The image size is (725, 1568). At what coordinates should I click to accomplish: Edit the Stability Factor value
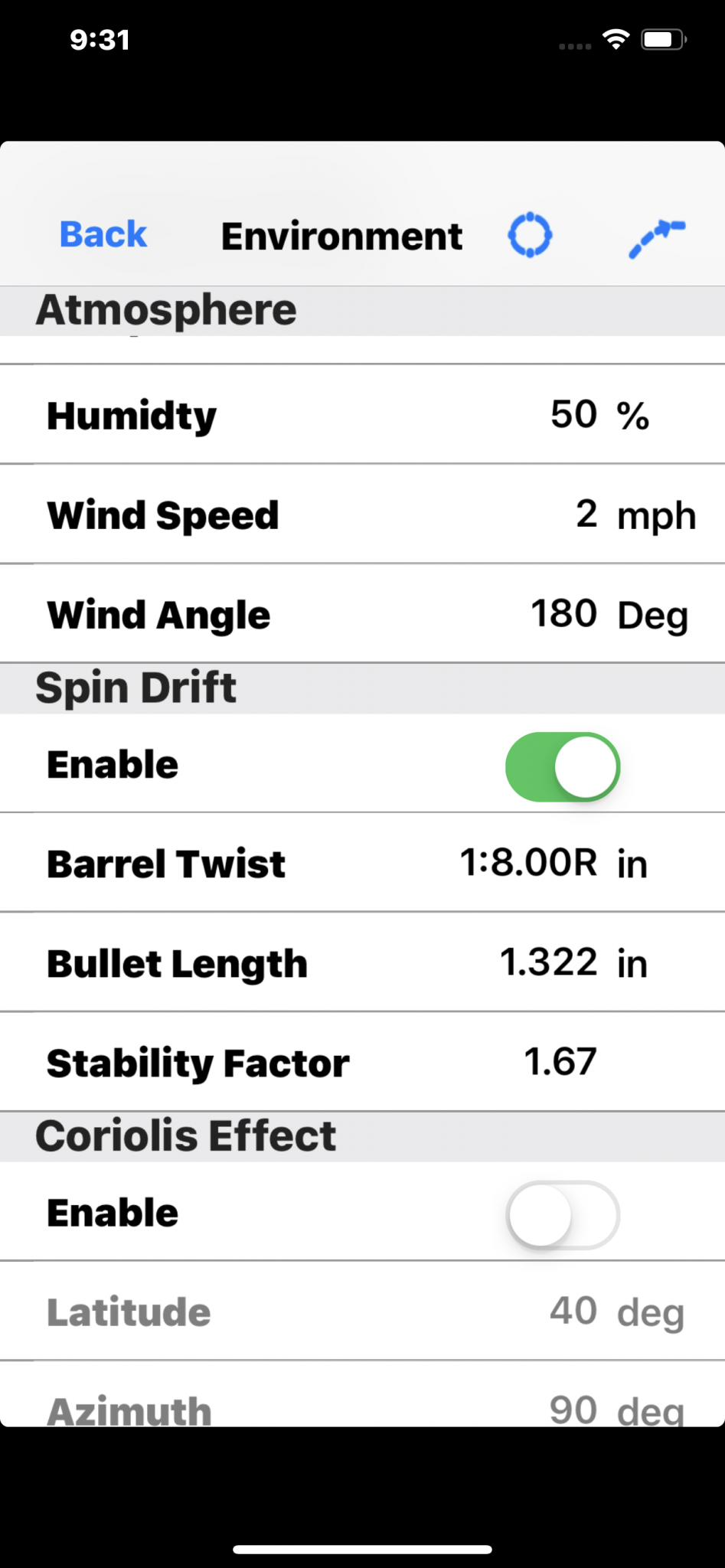(560, 1062)
